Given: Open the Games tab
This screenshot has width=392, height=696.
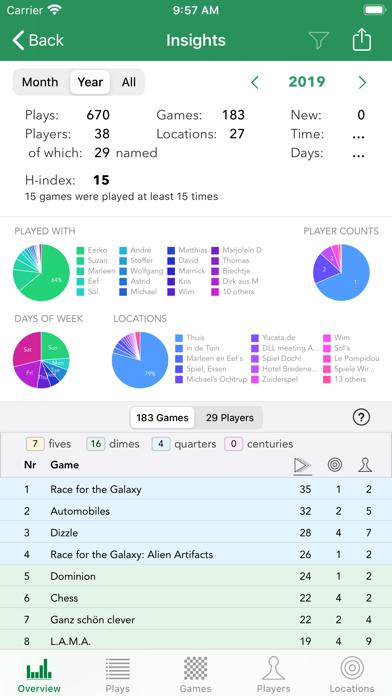Looking at the screenshot, I should coord(196,675).
